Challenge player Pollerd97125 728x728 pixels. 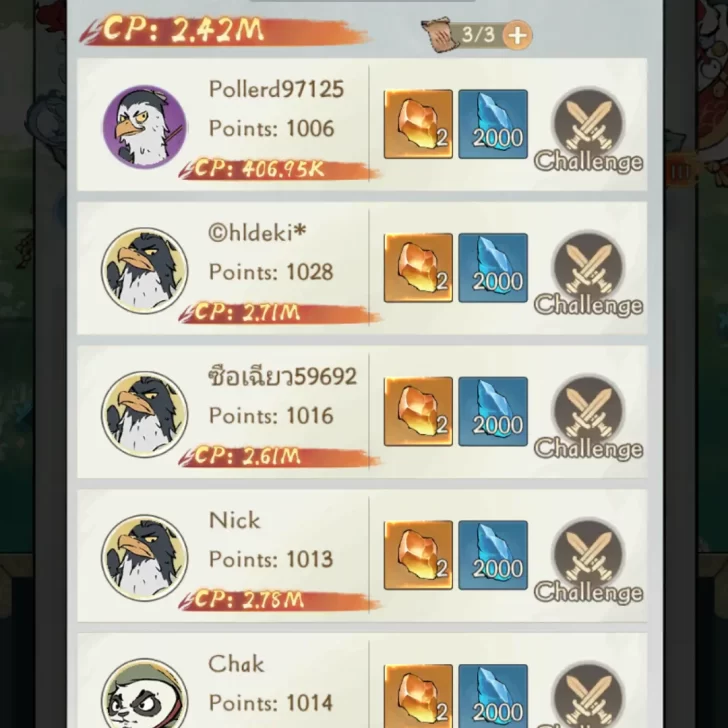pyautogui.click(x=588, y=129)
